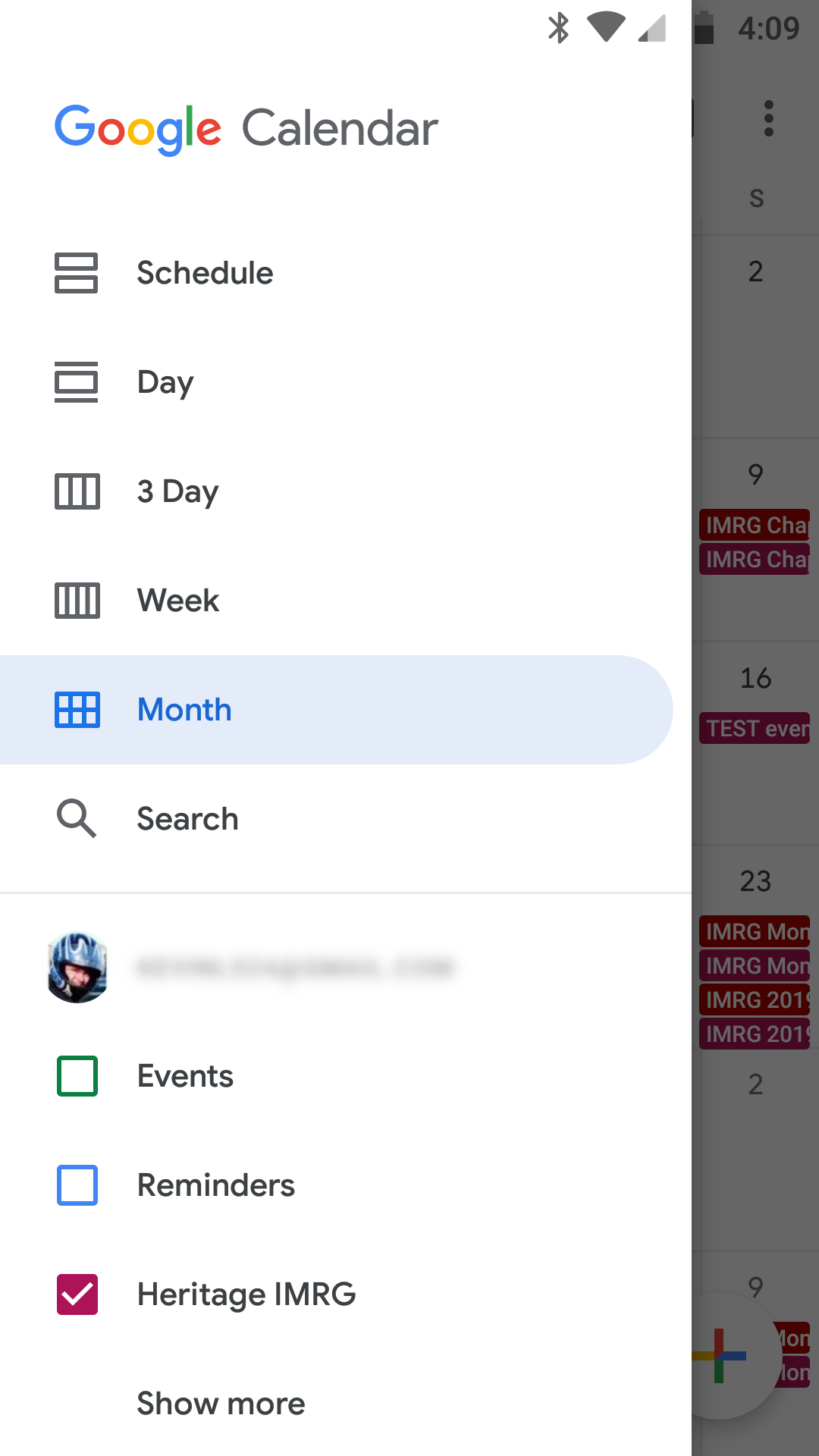Open the three-dot overflow menu

point(769,119)
